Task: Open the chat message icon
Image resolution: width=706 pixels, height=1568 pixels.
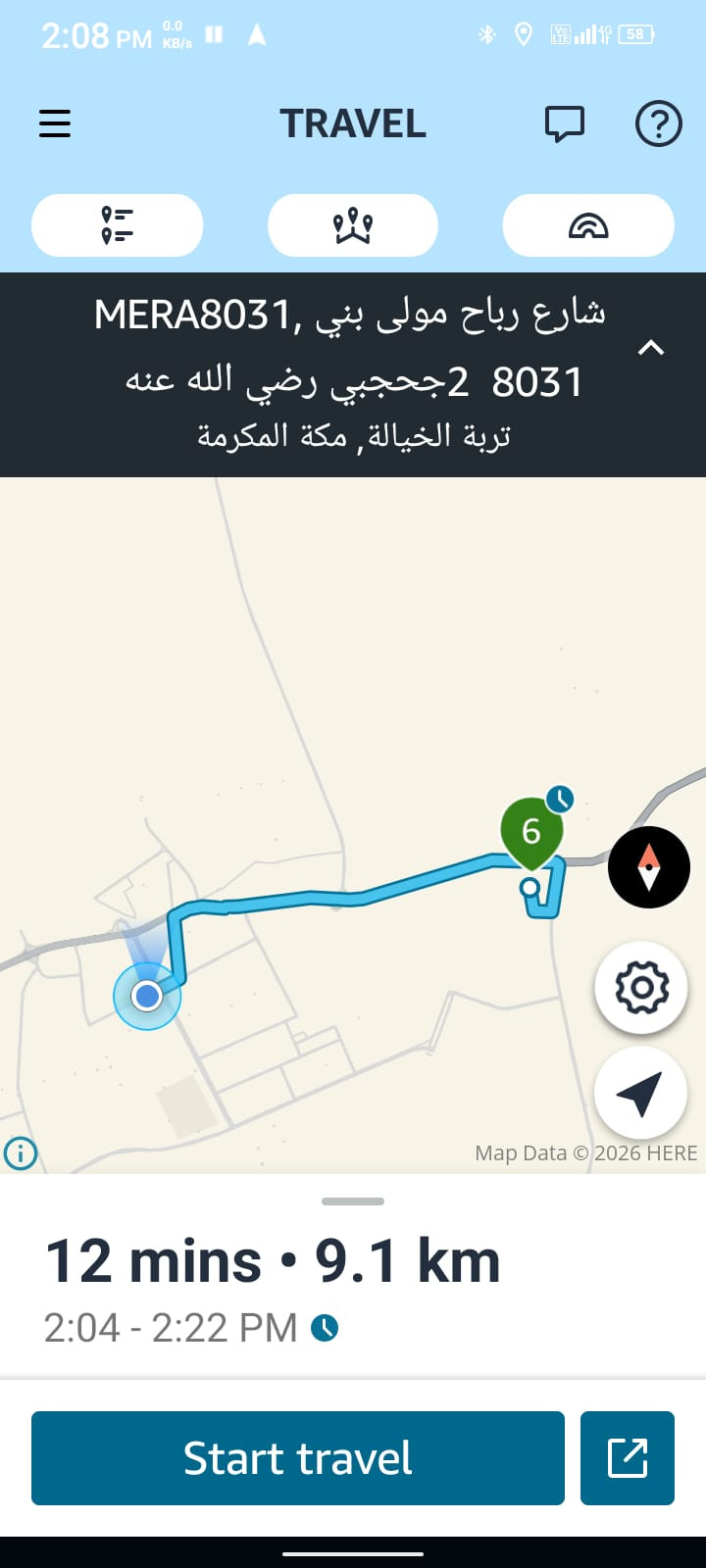Action: click(x=565, y=124)
